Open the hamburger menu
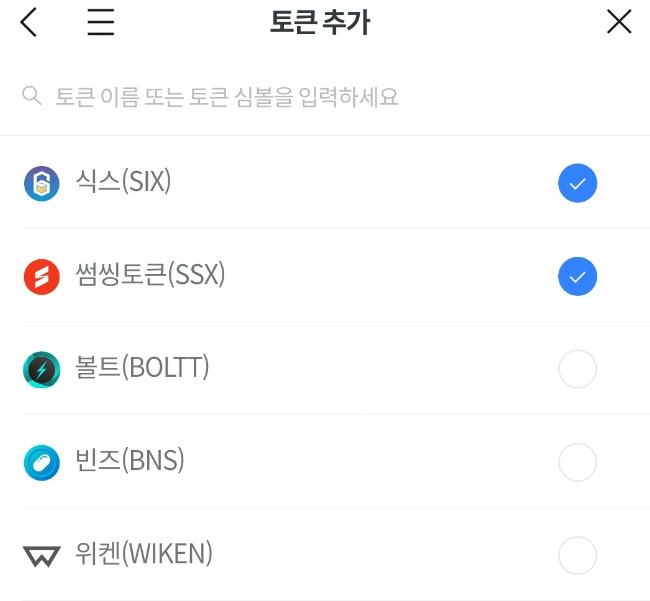This screenshot has height=601, width=650. (x=101, y=22)
